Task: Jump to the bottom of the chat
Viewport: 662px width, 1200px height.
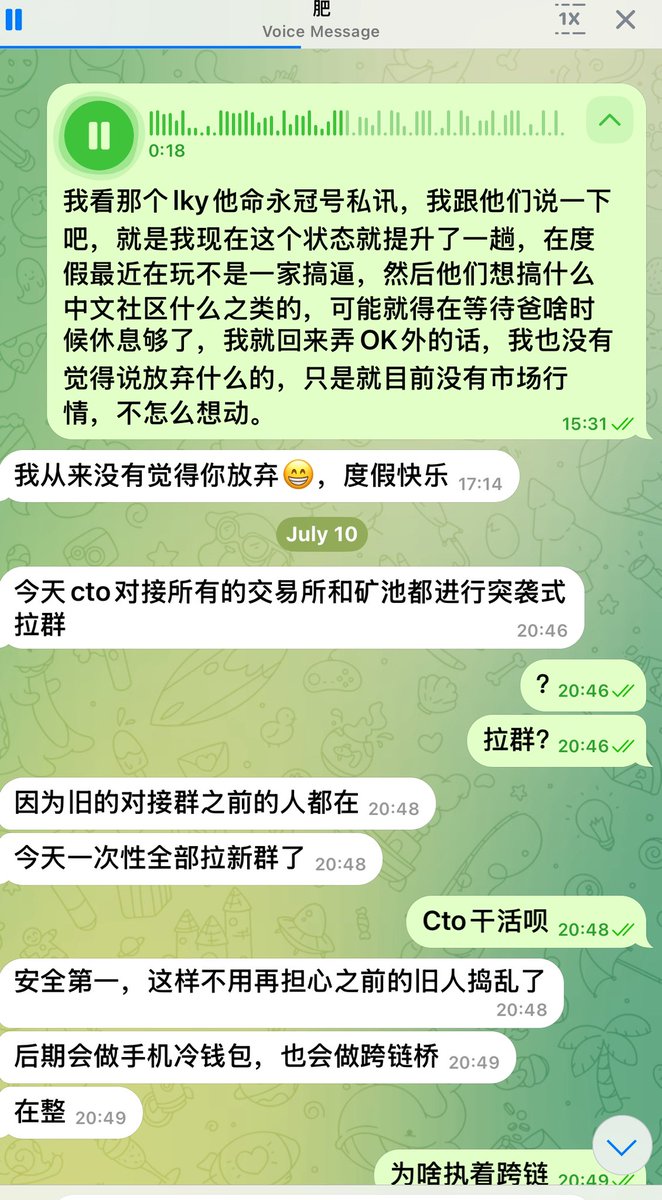Action: tap(622, 1148)
